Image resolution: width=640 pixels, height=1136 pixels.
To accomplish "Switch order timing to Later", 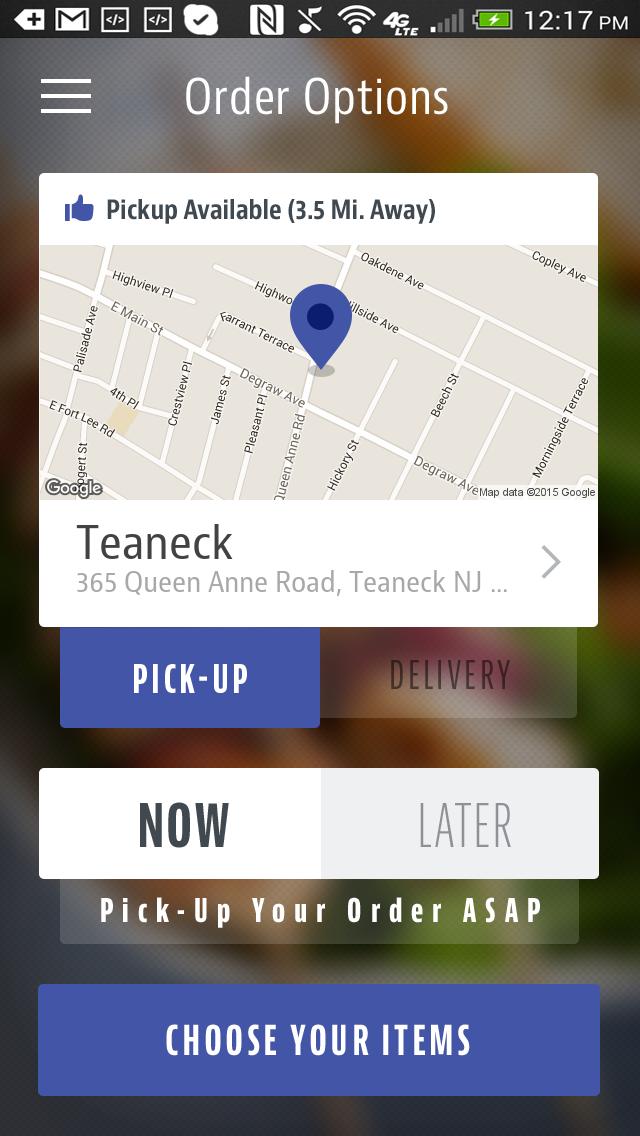I will click(462, 824).
